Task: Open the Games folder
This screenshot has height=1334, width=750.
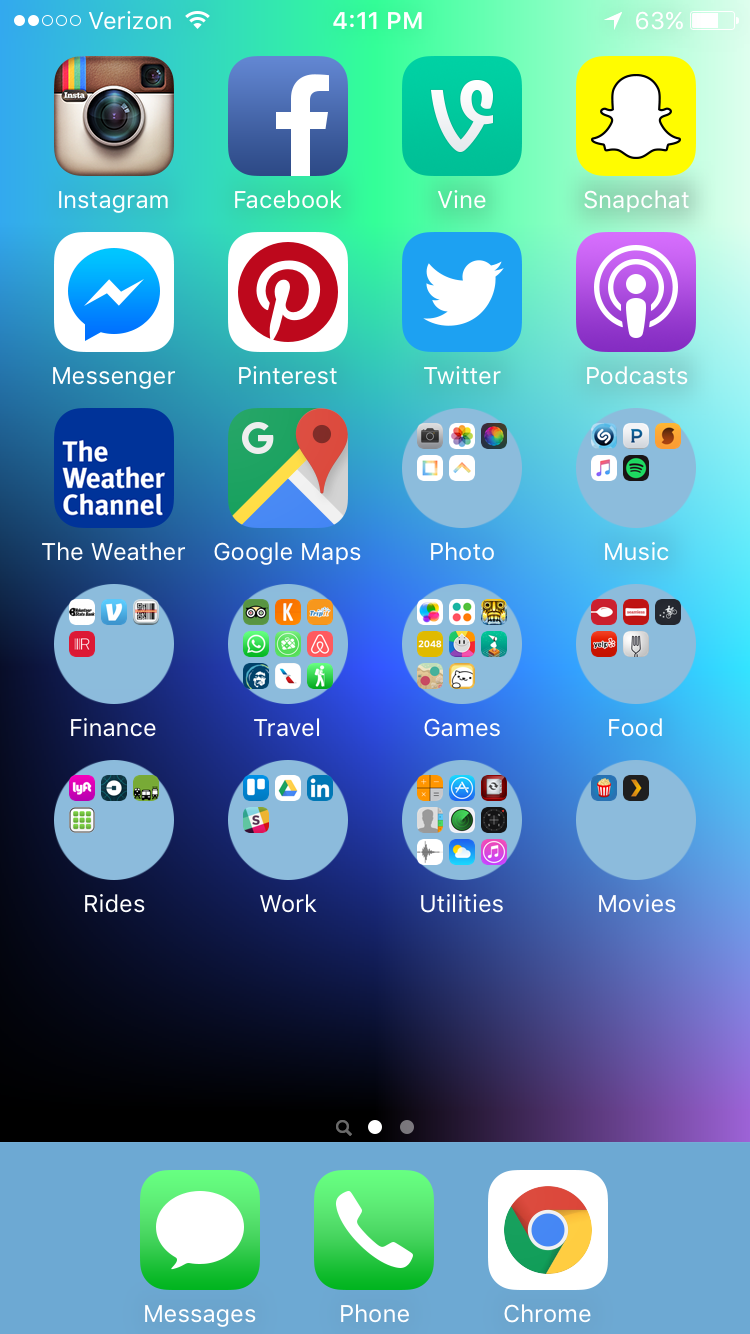Action: point(461,644)
